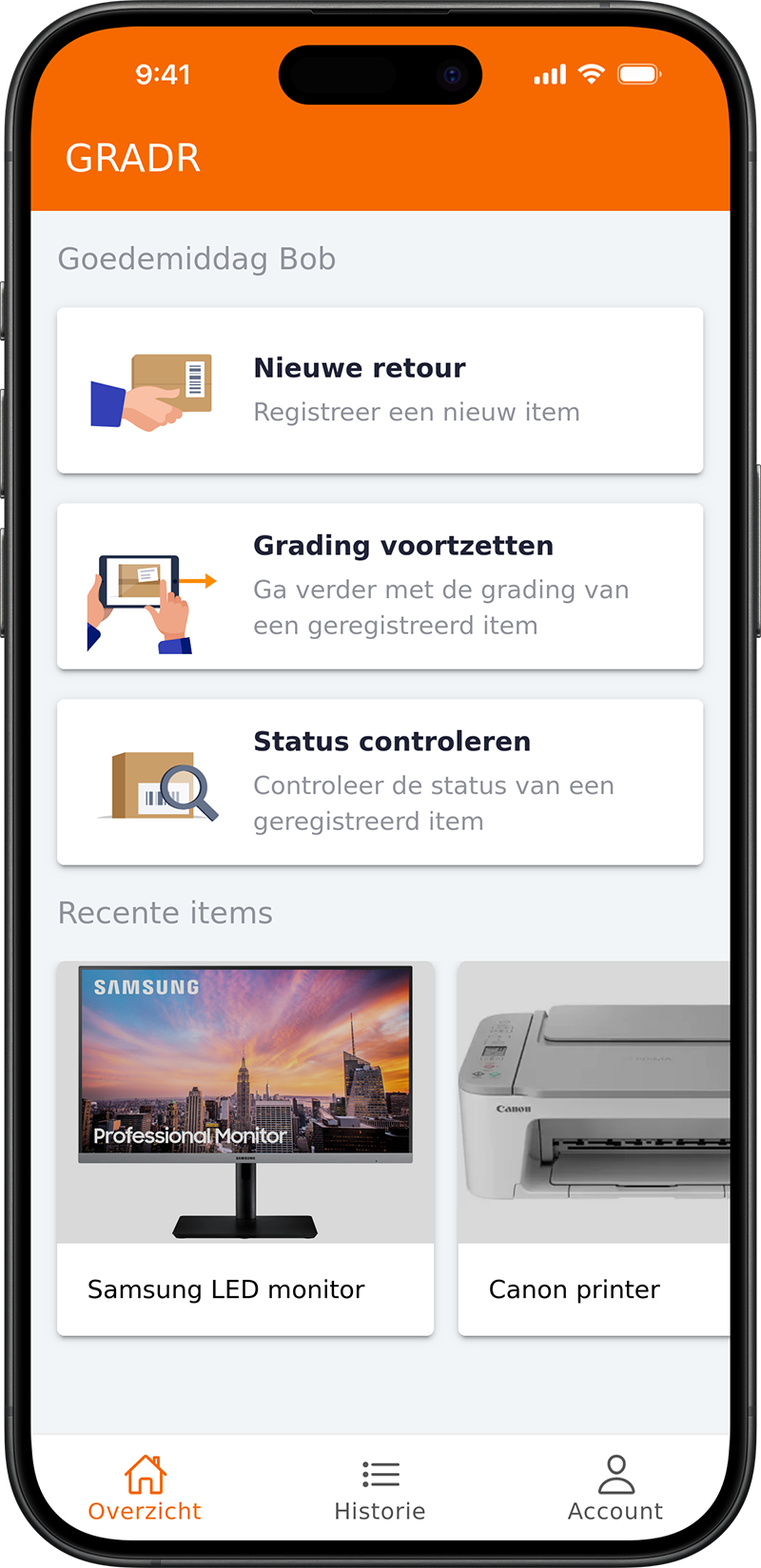The width and height of the screenshot is (761, 1568).
Task: Select Grading voortzetten
Action: pyautogui.click(x=380, y=586)
